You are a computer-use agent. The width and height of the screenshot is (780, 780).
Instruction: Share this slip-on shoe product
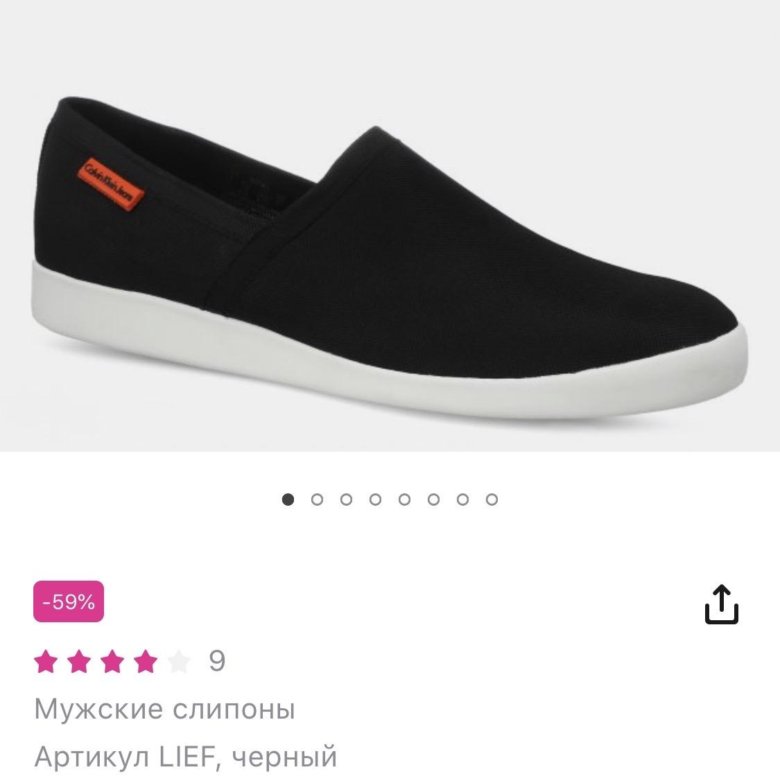click(x=721, y=604)
